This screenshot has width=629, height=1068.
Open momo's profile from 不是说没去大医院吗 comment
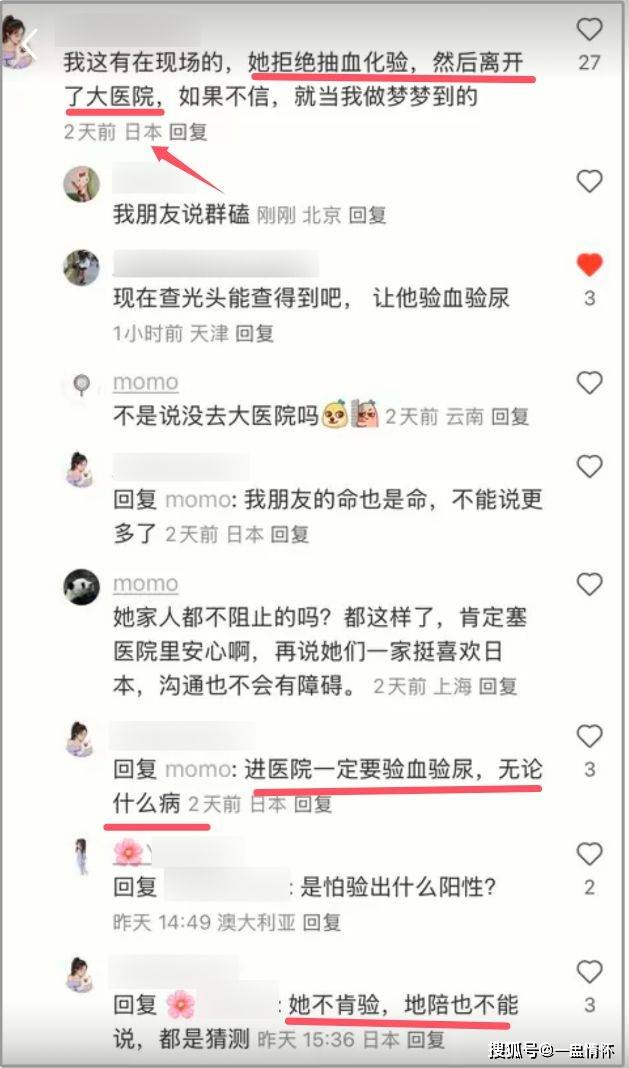tap(145, 382)
